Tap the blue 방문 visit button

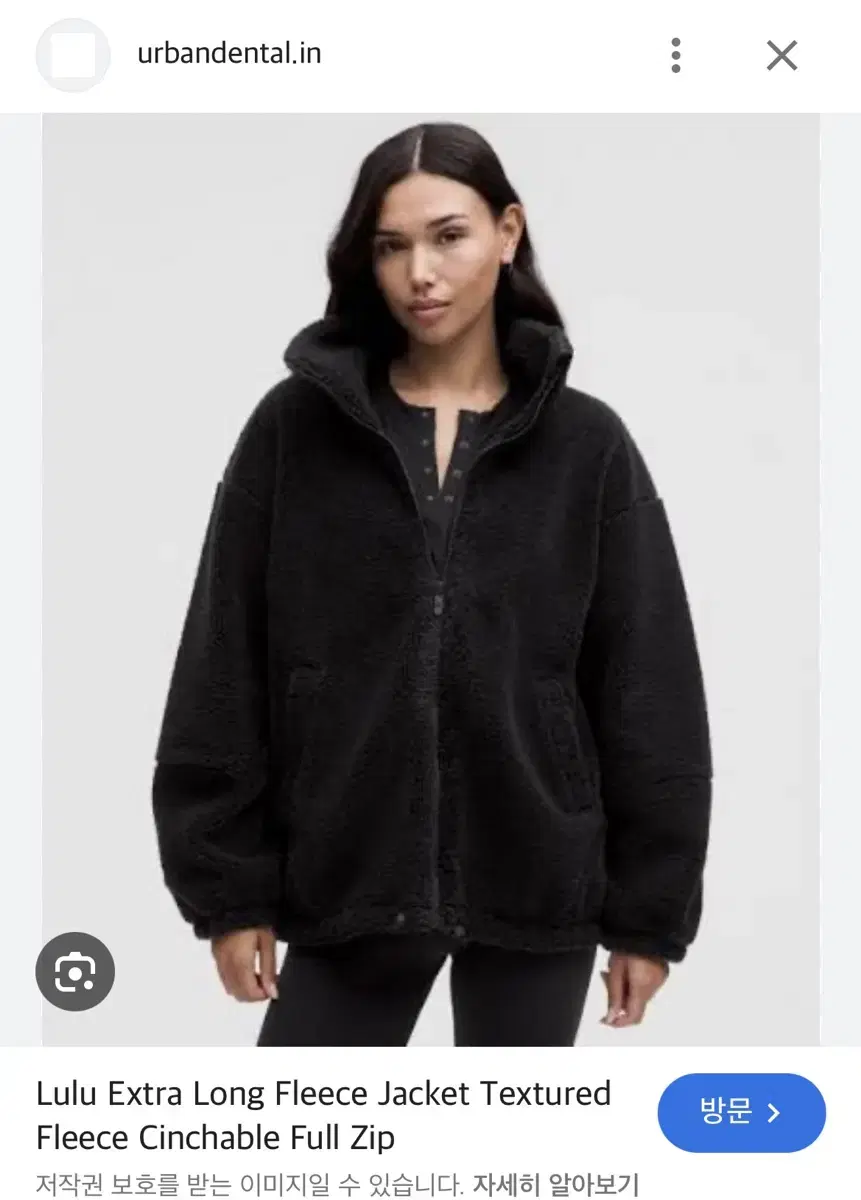click(x=741, y=1113)
